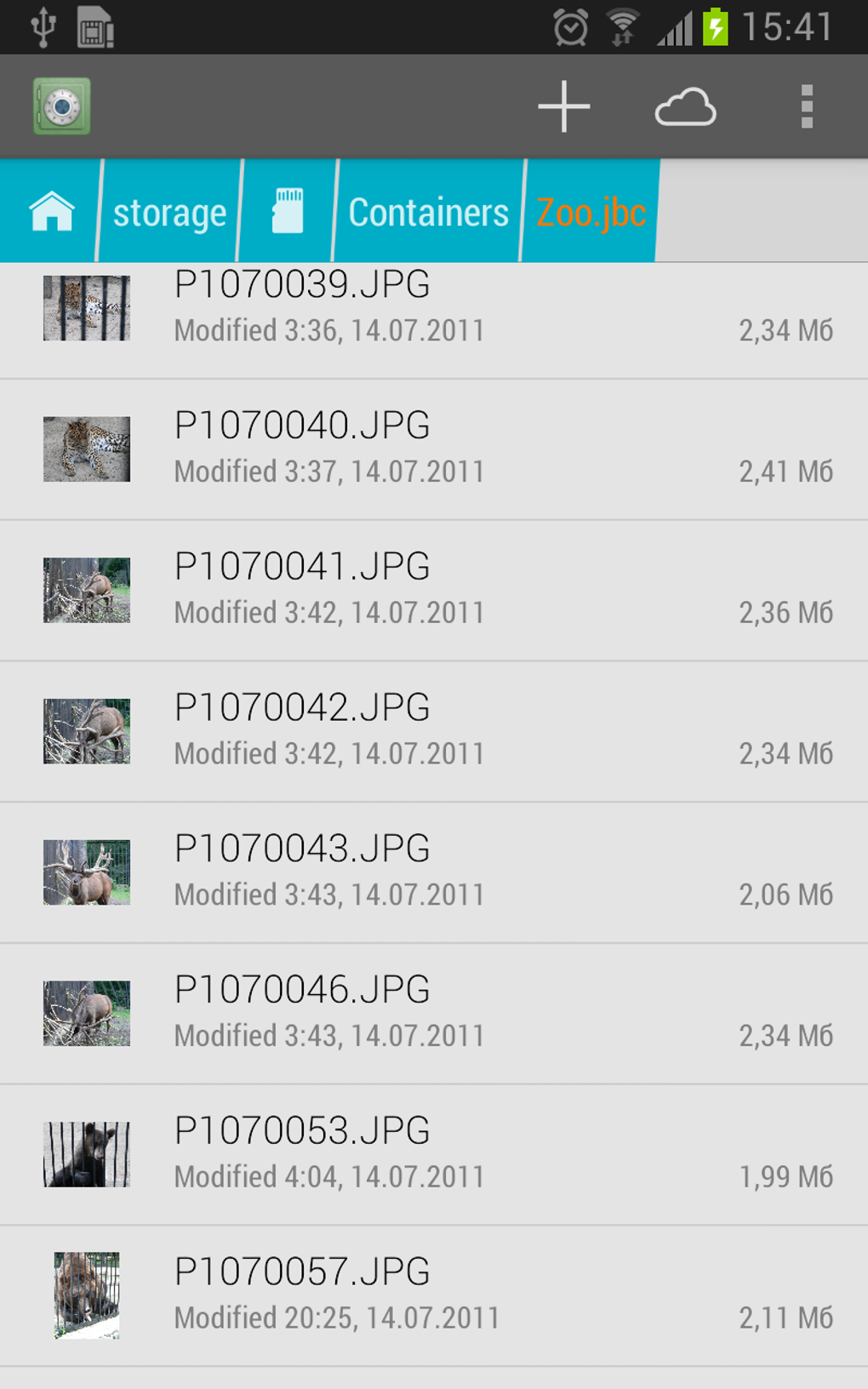Tap the alarm clock icon in status bar
This screenshot has width=868, height=1389.
571,26
